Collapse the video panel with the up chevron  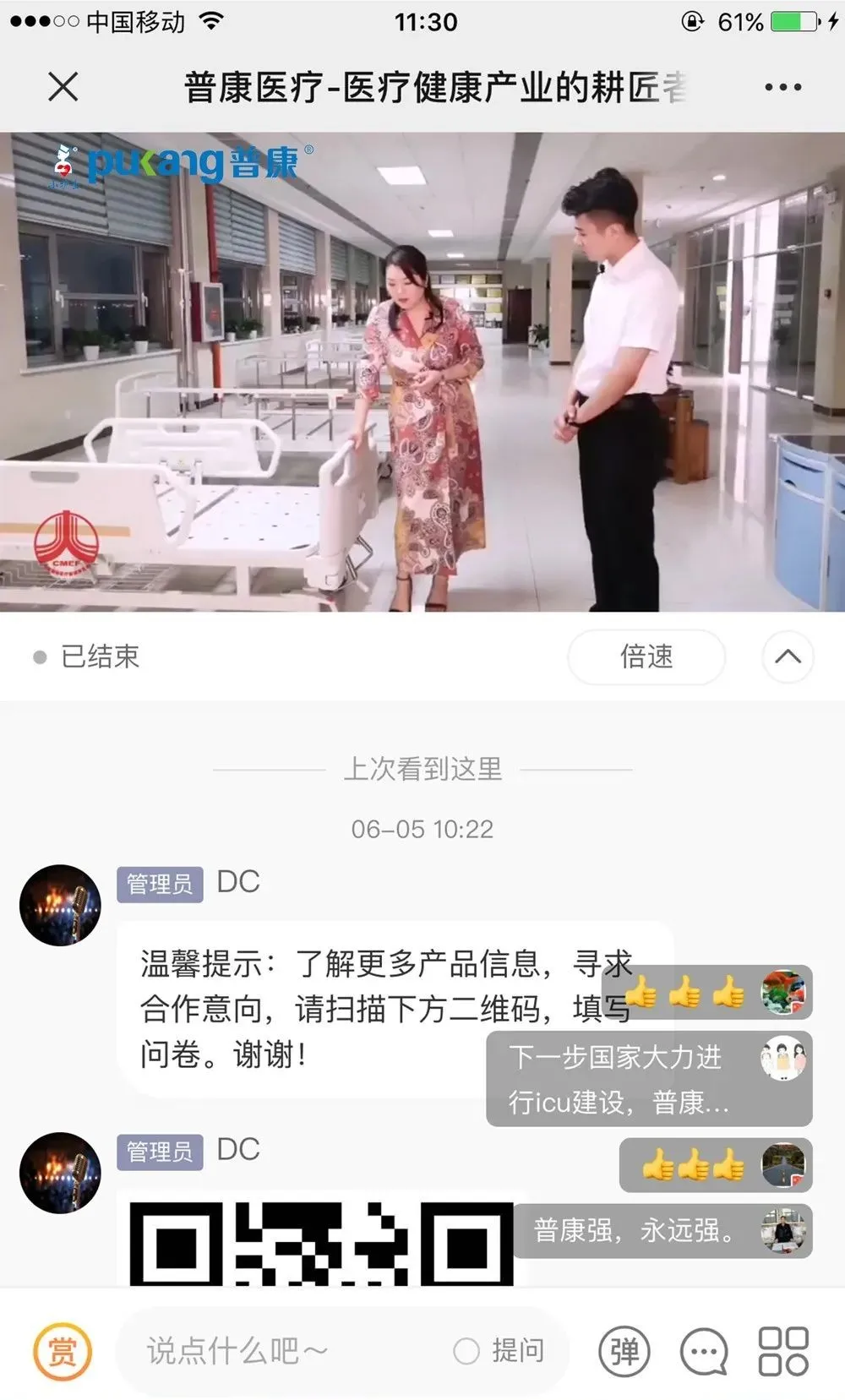point(788,656)
